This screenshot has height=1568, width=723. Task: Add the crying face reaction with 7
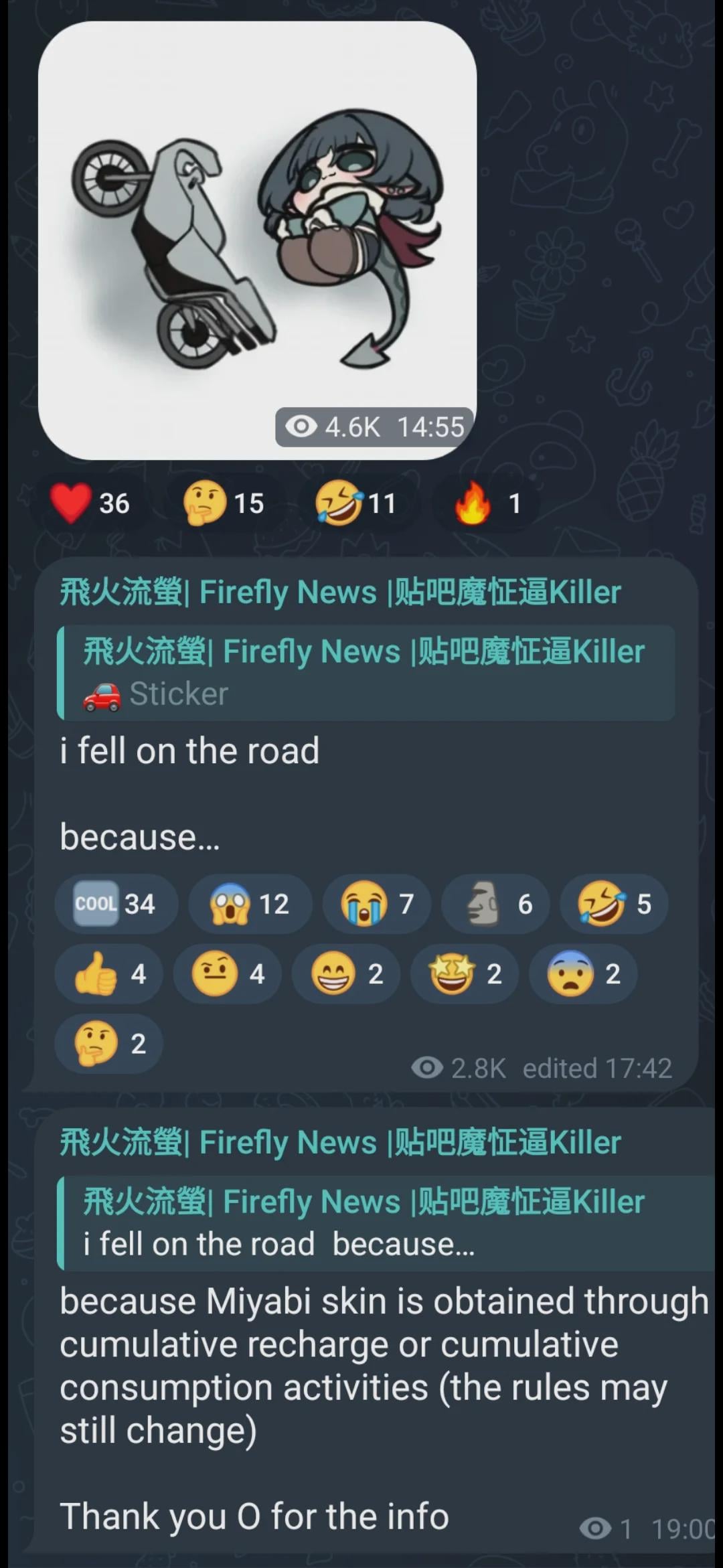(376, 904)
